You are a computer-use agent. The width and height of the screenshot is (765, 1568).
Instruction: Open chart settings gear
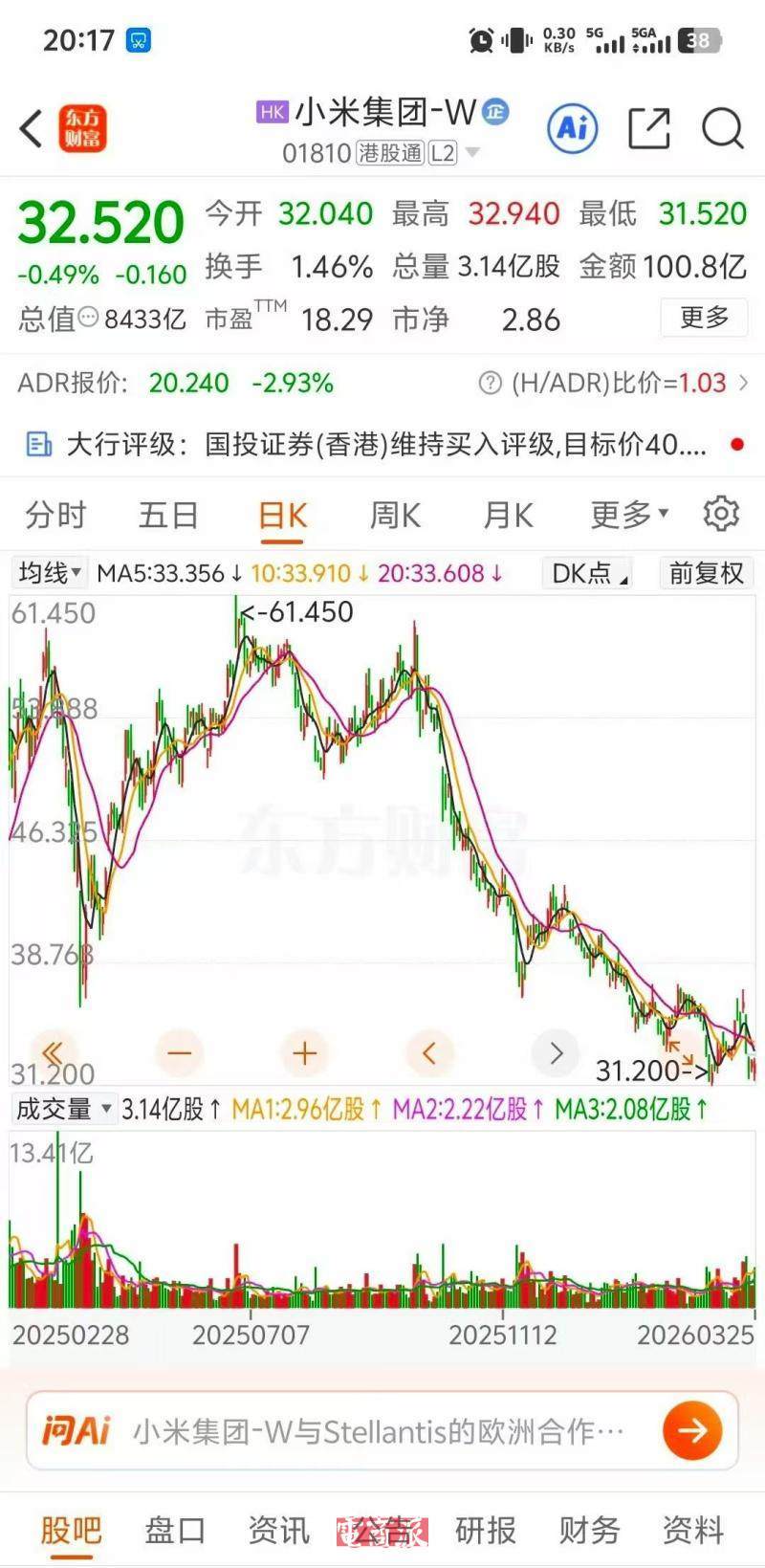click(721, 514)
